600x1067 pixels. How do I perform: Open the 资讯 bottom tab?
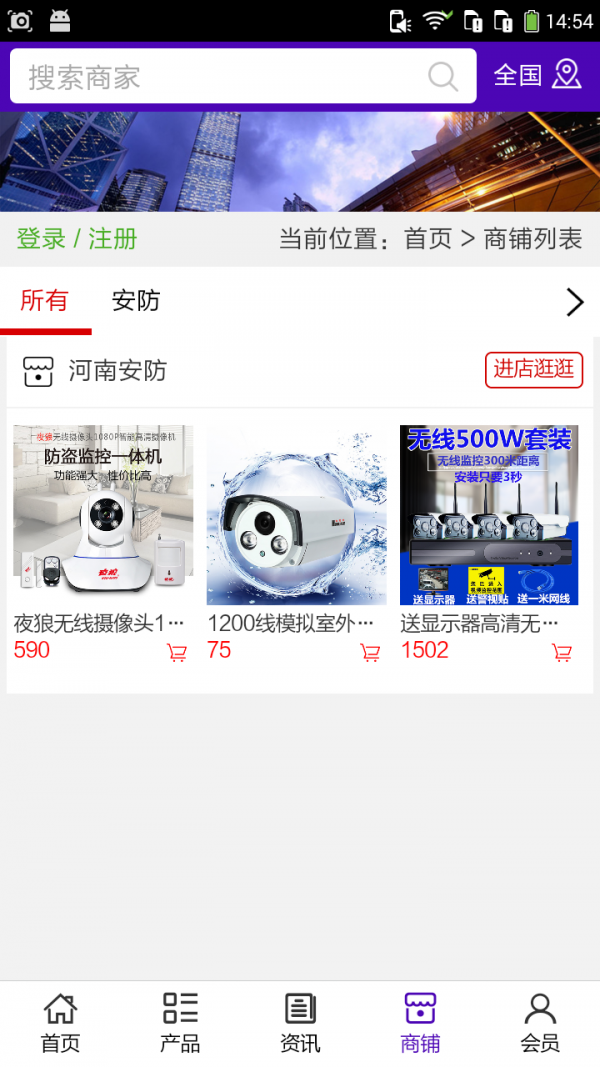[300, 1023]
